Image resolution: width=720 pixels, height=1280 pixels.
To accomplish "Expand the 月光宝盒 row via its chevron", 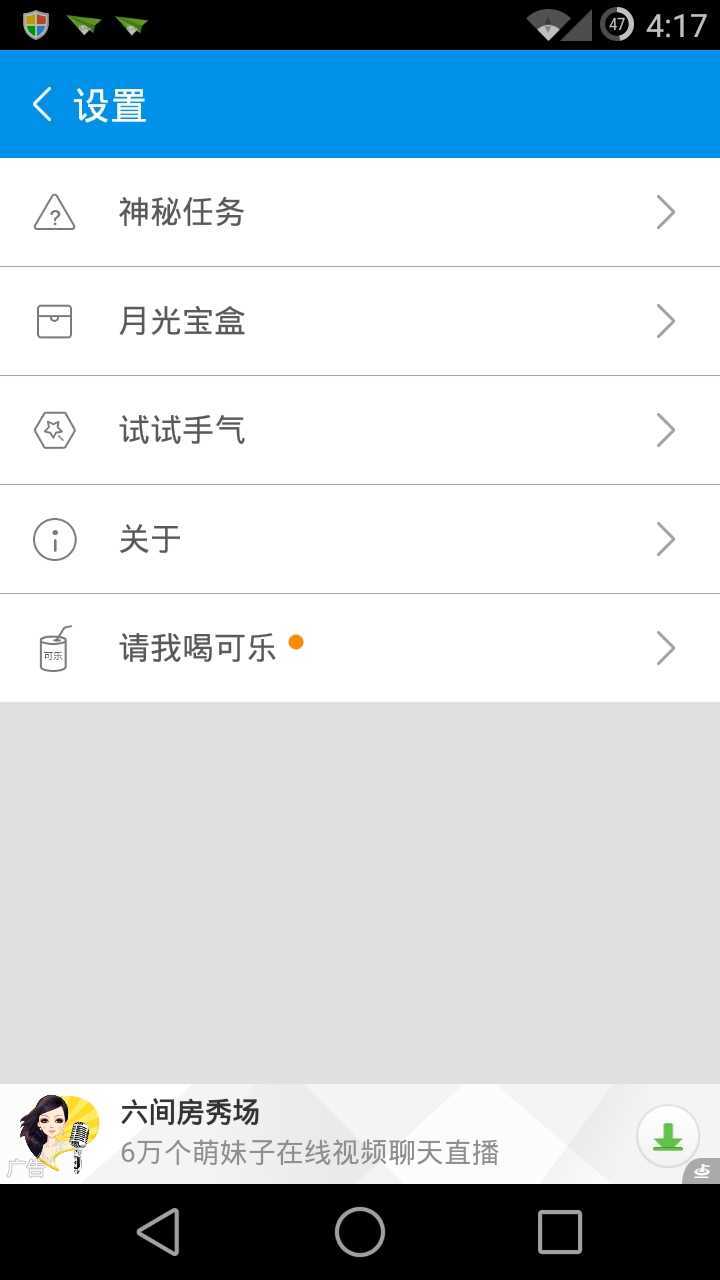I will pyautogui.click(x=665, y=321).
